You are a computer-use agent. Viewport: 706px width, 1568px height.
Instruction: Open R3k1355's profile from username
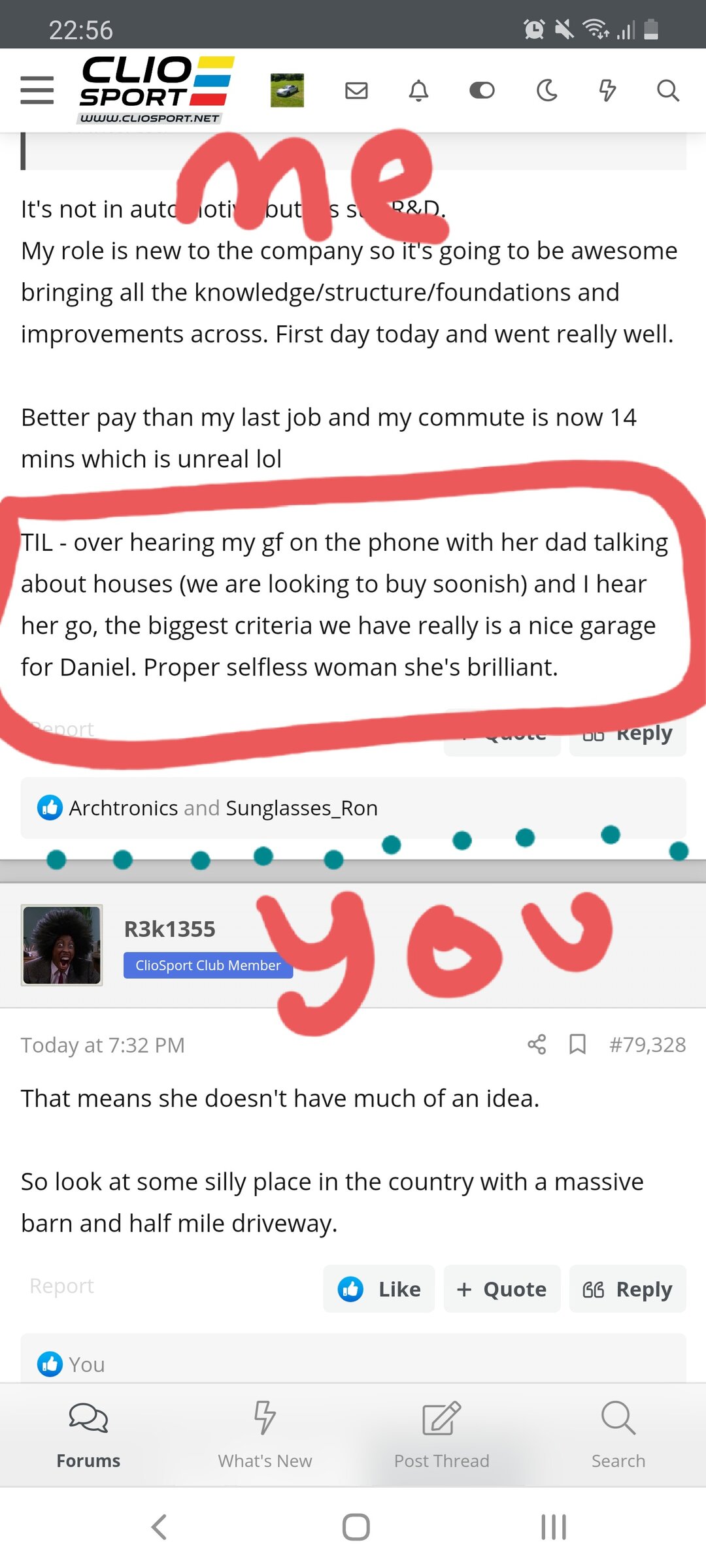point(169,928)
